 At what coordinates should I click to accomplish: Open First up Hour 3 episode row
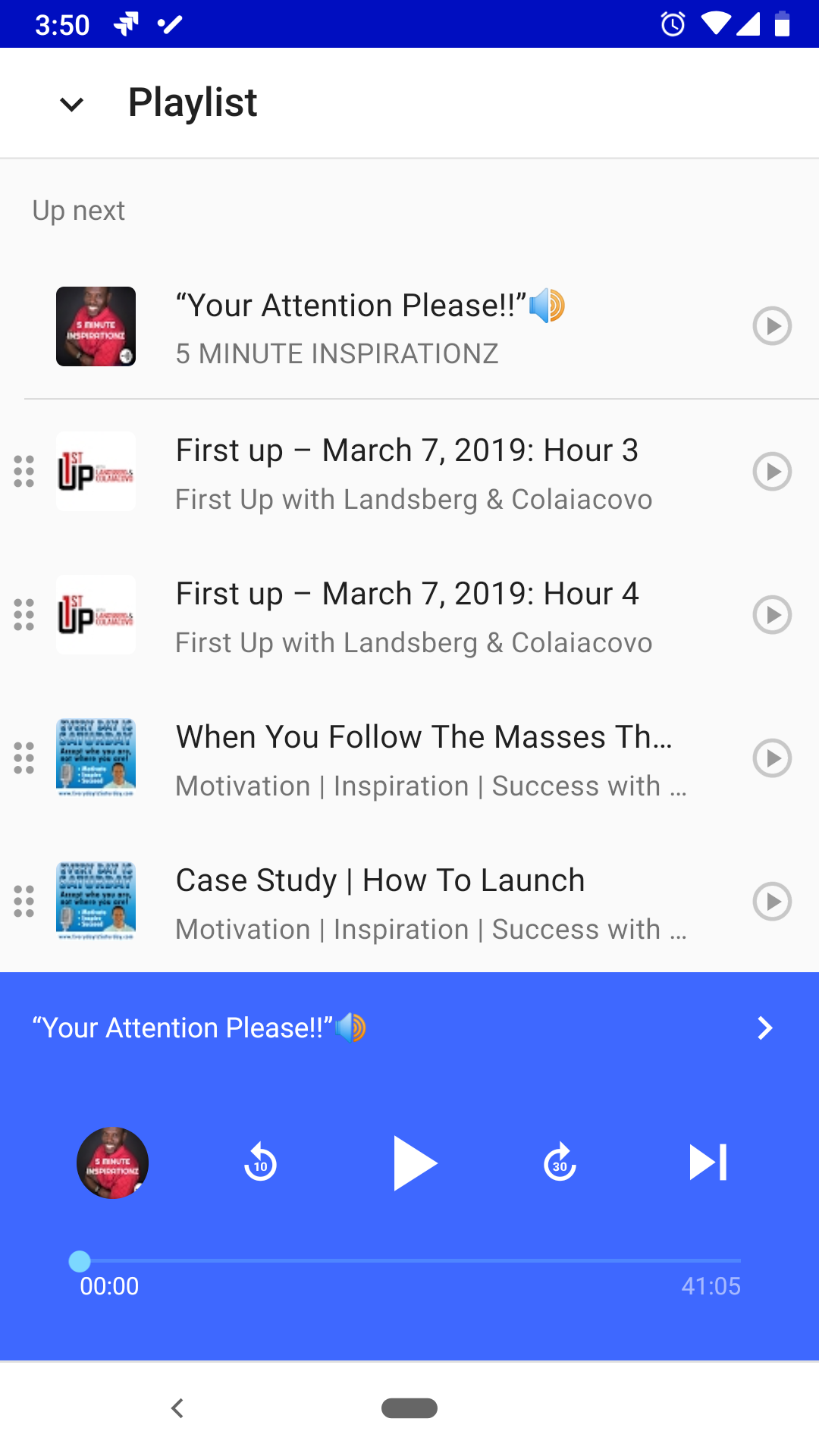click(413, 473)
